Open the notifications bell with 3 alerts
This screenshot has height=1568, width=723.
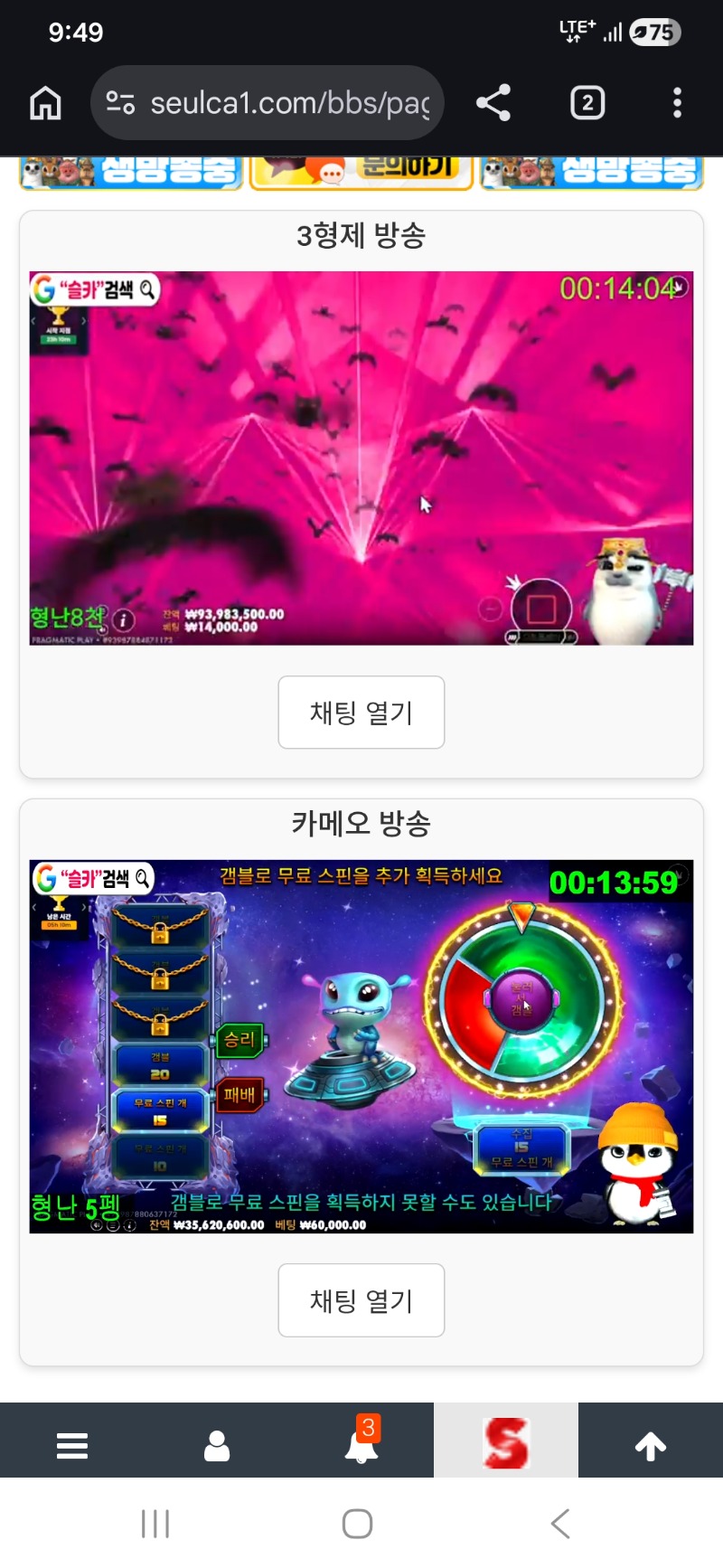click(361, 1445)
